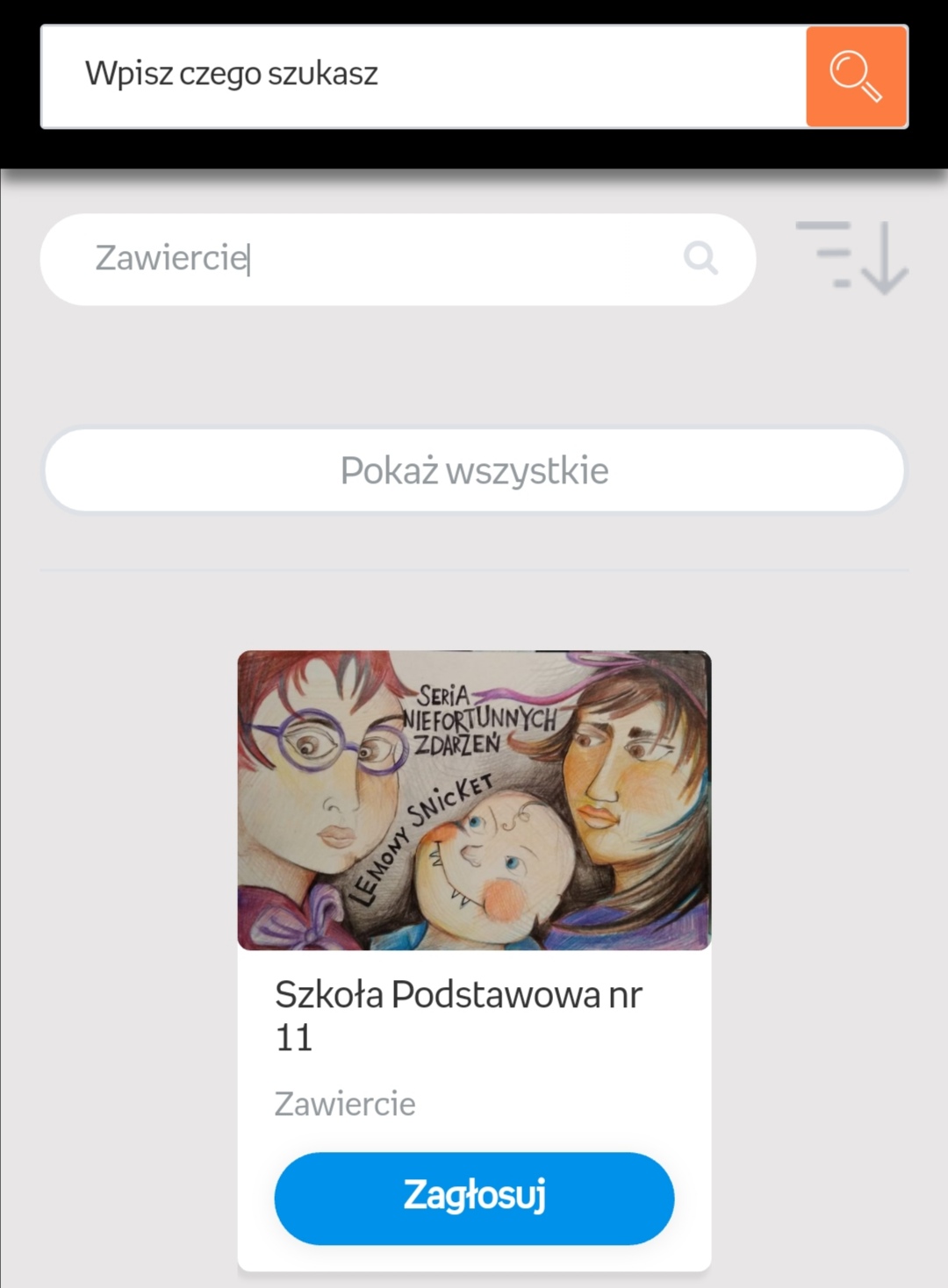
Task: Vote with the Zagłosuj button
Action: click(x=474, y=1198)
